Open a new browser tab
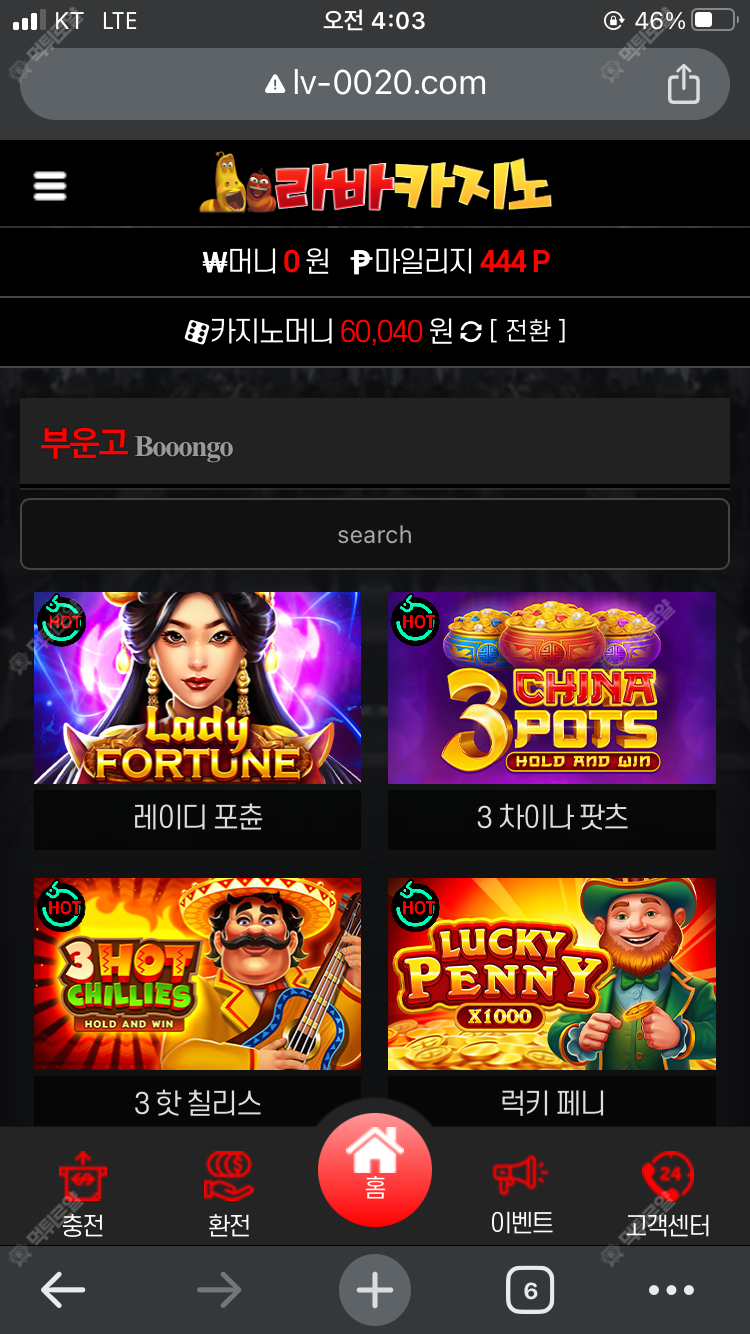The height and width of the screenshot is (1334, 750). (x=375, y=1291)
